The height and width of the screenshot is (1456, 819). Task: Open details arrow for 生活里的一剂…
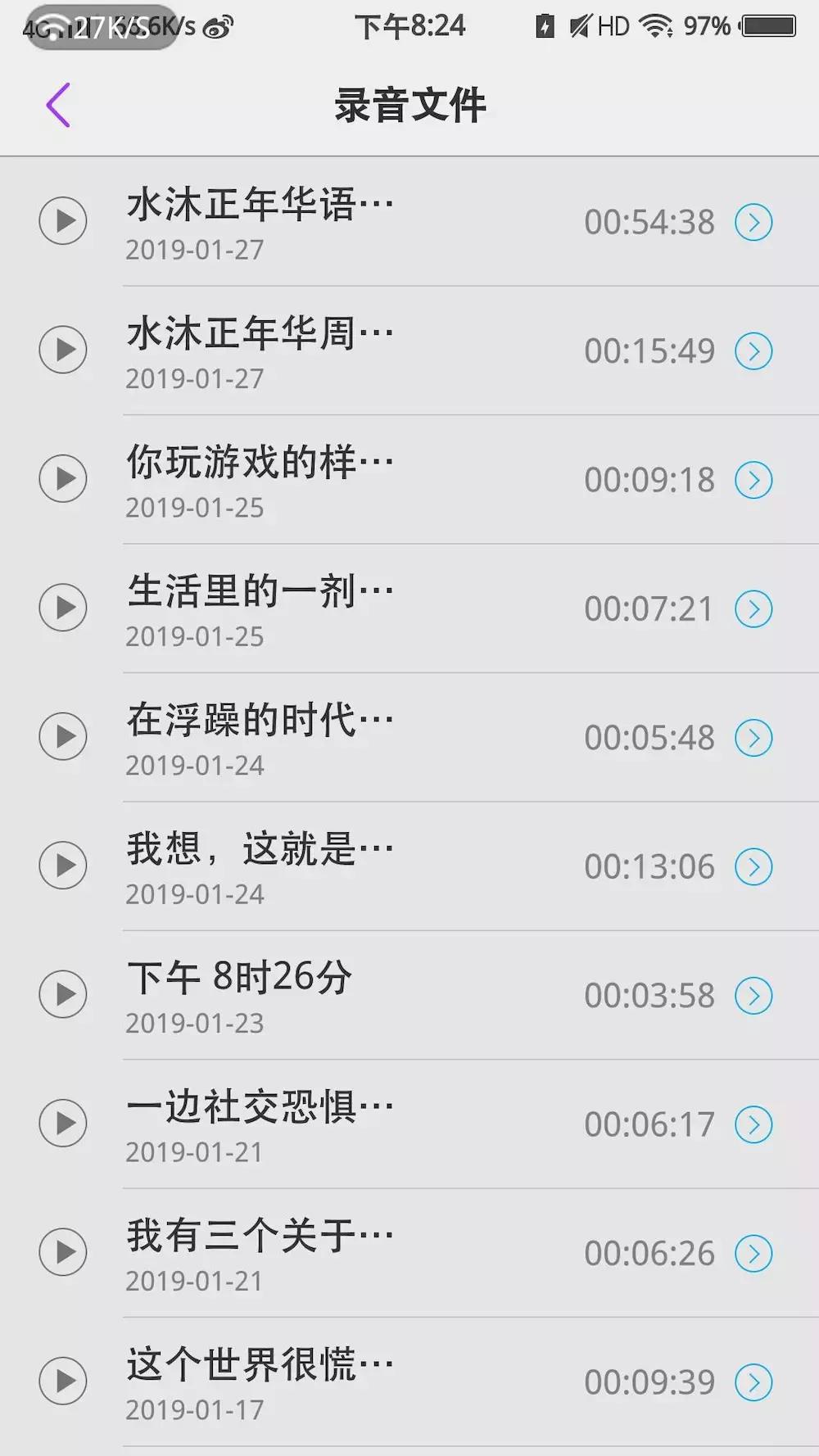753,609
